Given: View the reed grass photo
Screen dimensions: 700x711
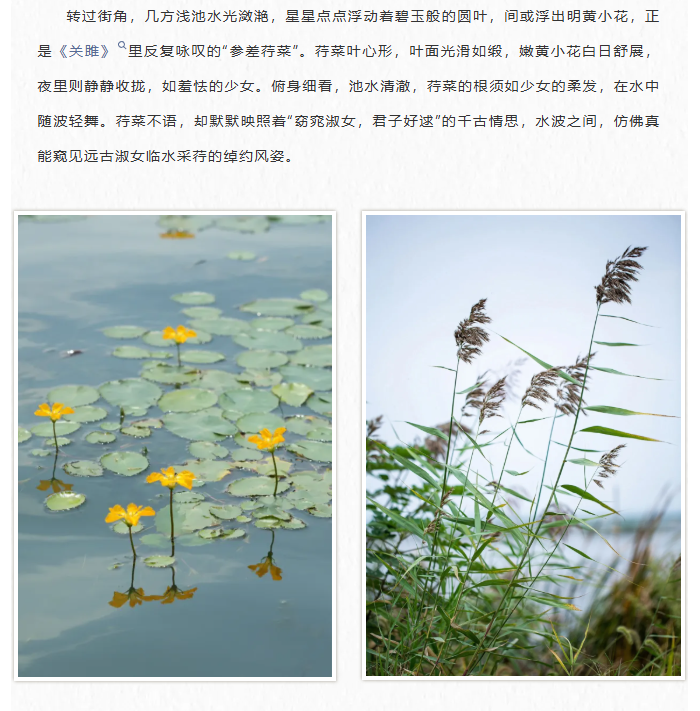Looking at the screenshot, I should [523, 445].
